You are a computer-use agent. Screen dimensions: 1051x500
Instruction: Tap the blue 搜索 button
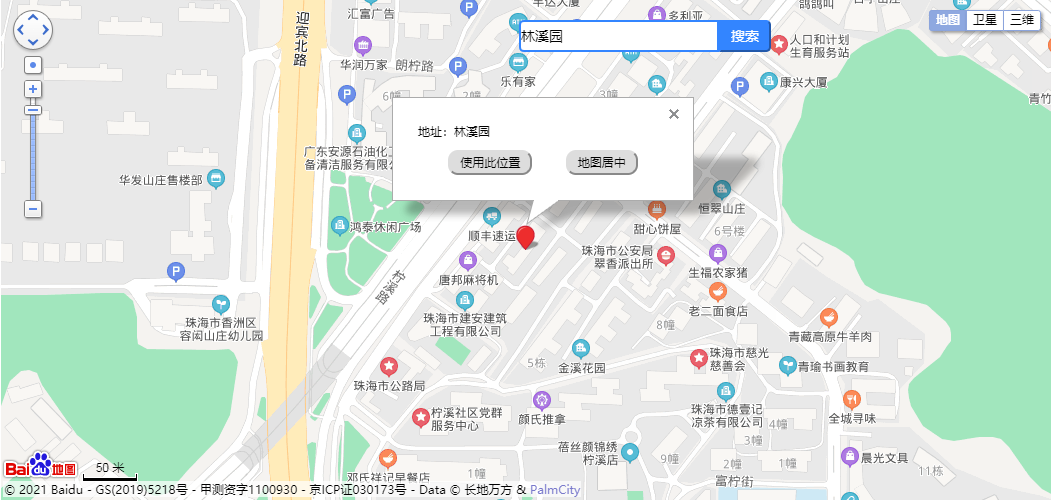(x=744, y=36)
